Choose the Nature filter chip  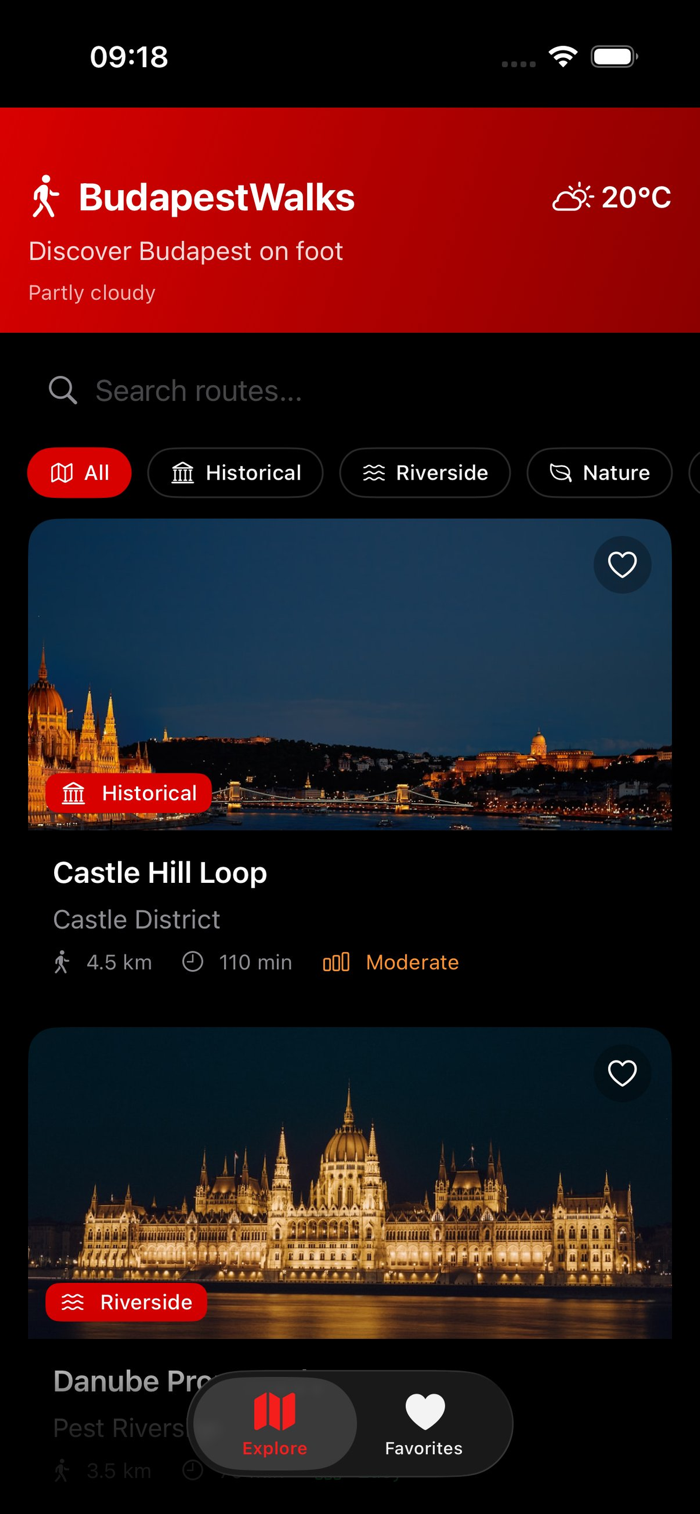(599, 473)
